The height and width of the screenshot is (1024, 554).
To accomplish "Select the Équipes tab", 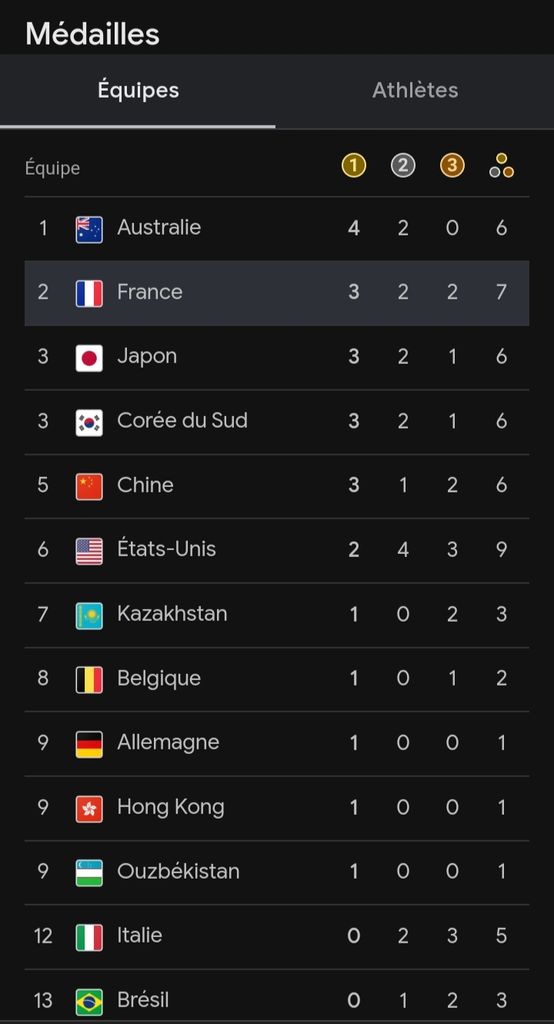I will (x=138, y=90).
